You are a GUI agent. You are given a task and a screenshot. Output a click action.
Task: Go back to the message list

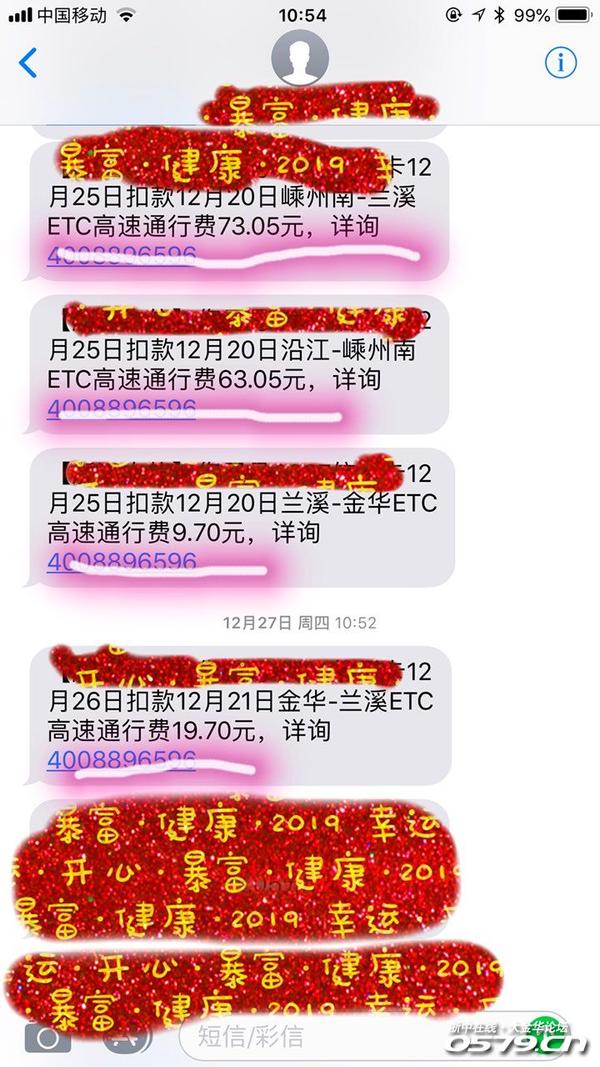coord(28,63)
